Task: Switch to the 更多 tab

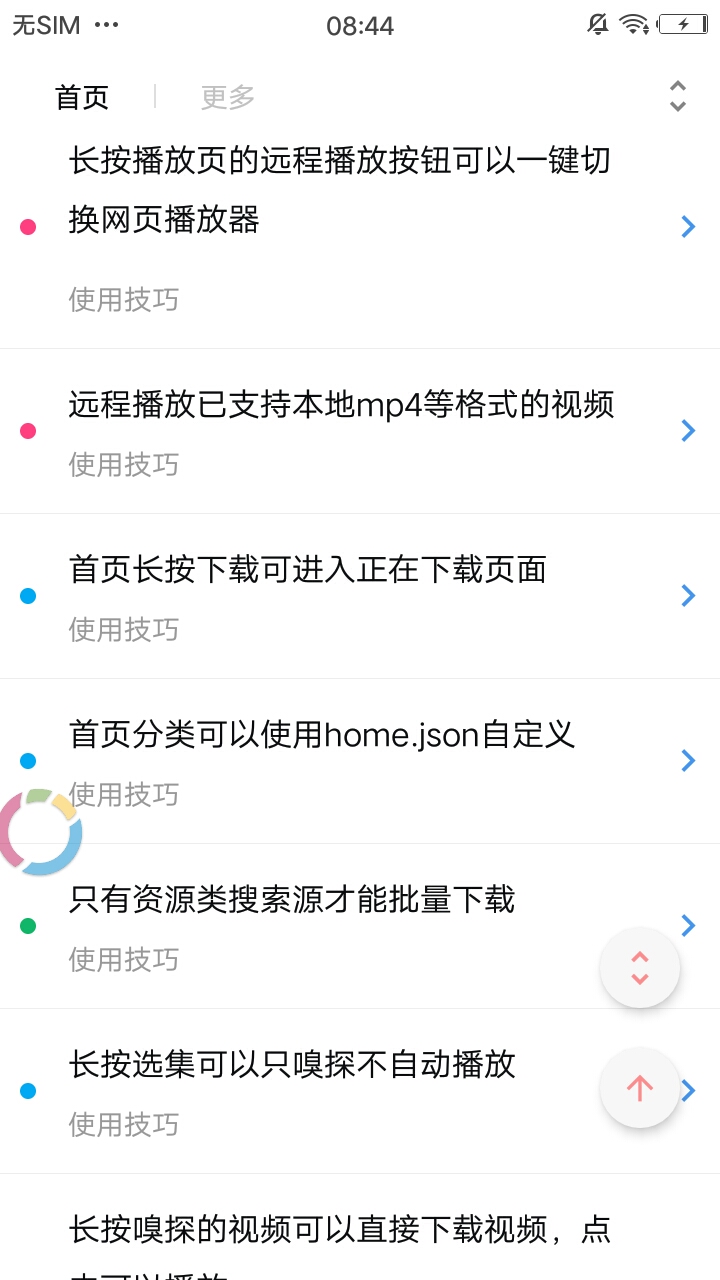Action: pyautogui.click(x=228, y=97)
